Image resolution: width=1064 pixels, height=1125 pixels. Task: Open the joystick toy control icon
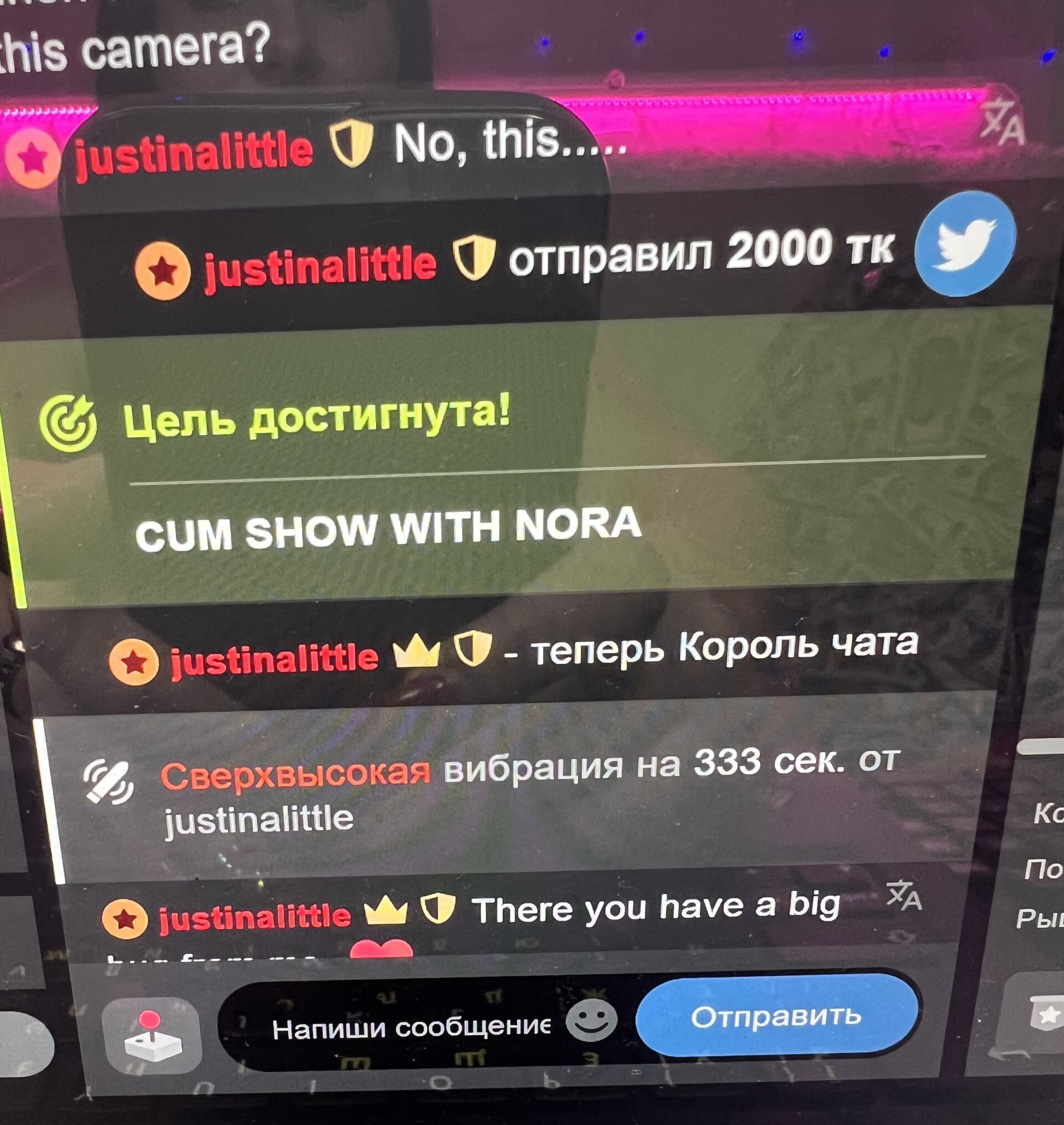tap(152, 1035)
